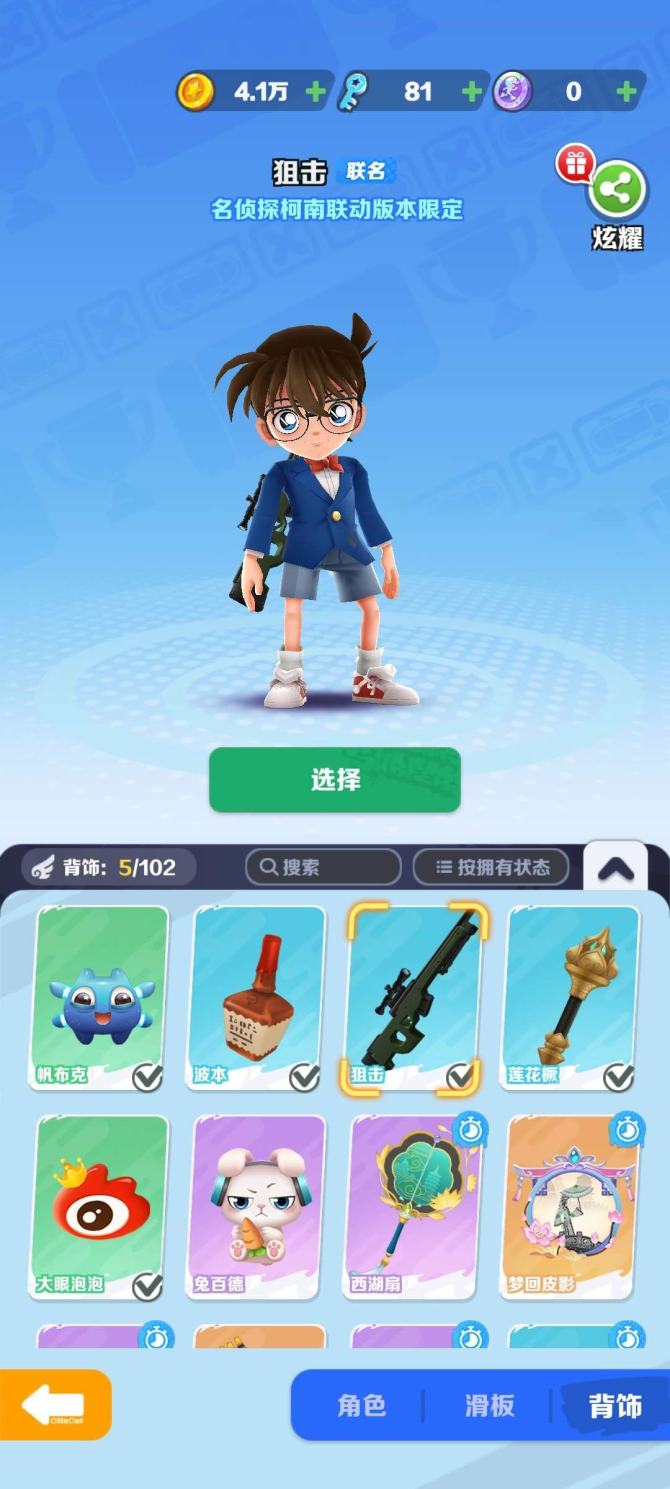This screenshot has height=1489, width=670.
Task: Collapse the back accessory panel with the chevron
Action: 615,869
